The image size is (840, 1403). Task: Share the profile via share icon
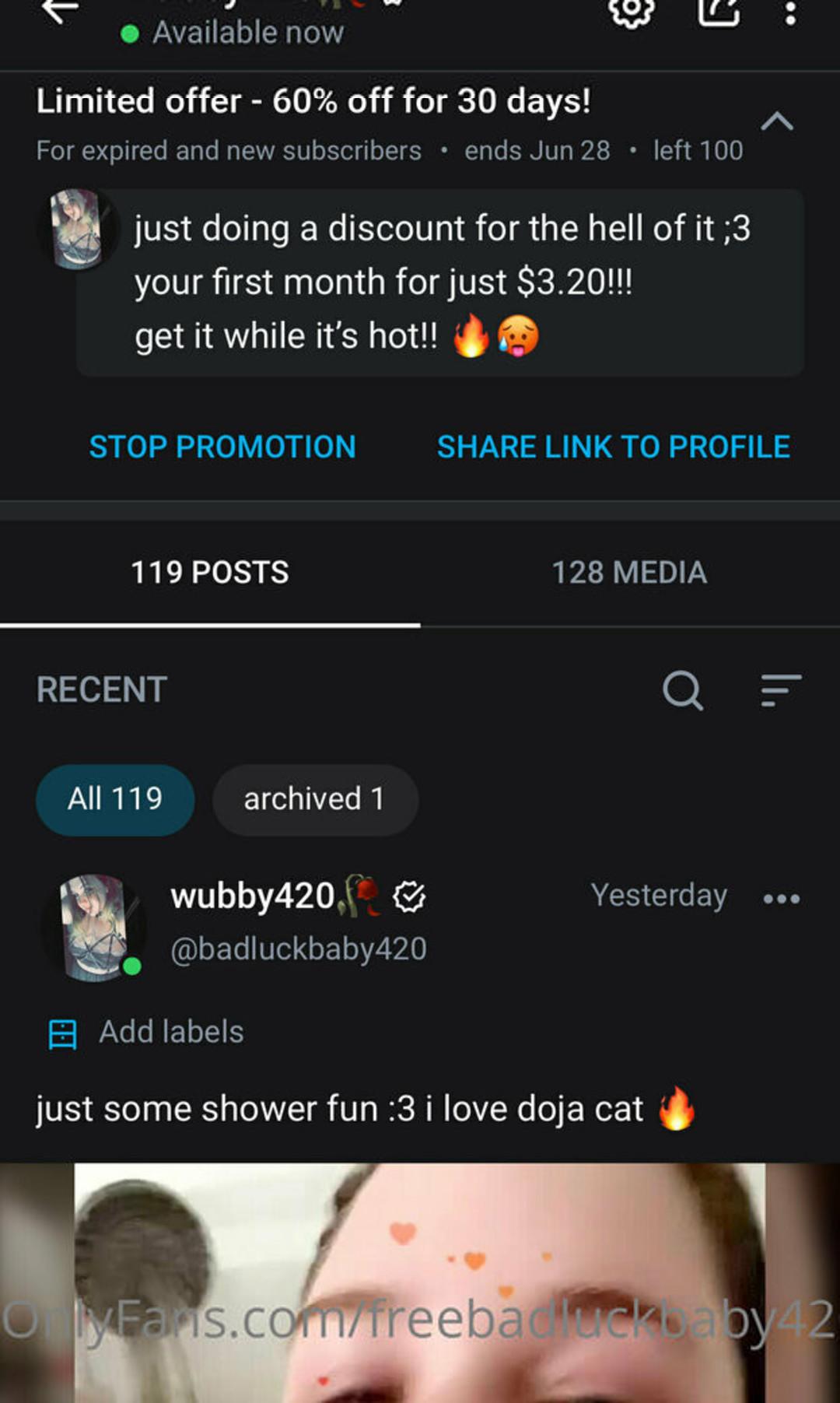point(717,11)
